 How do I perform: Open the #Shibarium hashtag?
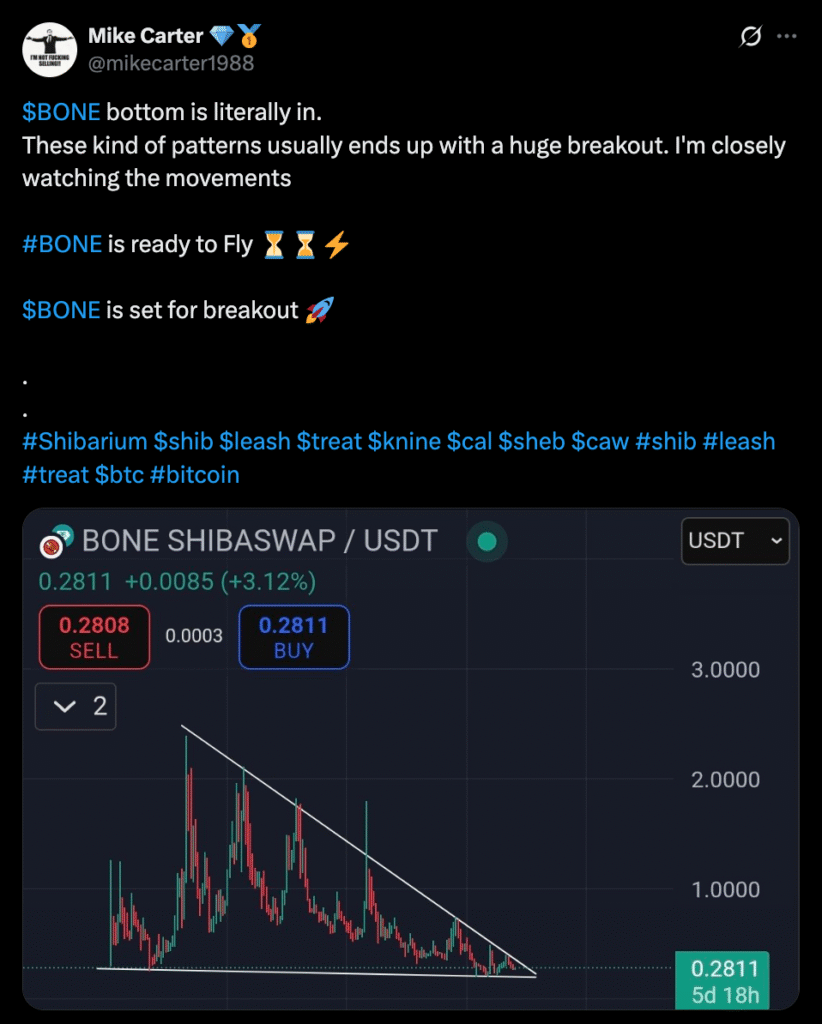coord(84,441)
